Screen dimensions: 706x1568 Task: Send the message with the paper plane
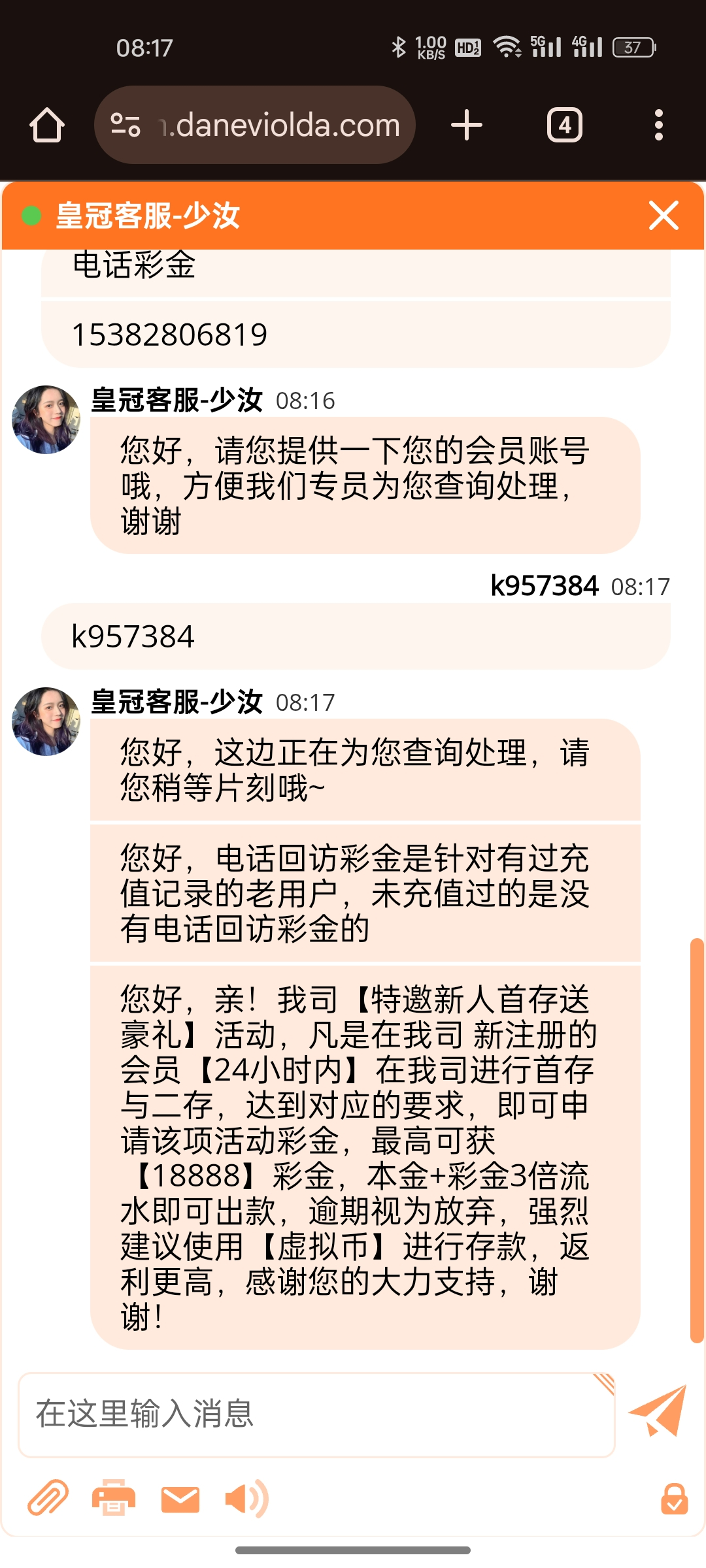[658, 1412]
